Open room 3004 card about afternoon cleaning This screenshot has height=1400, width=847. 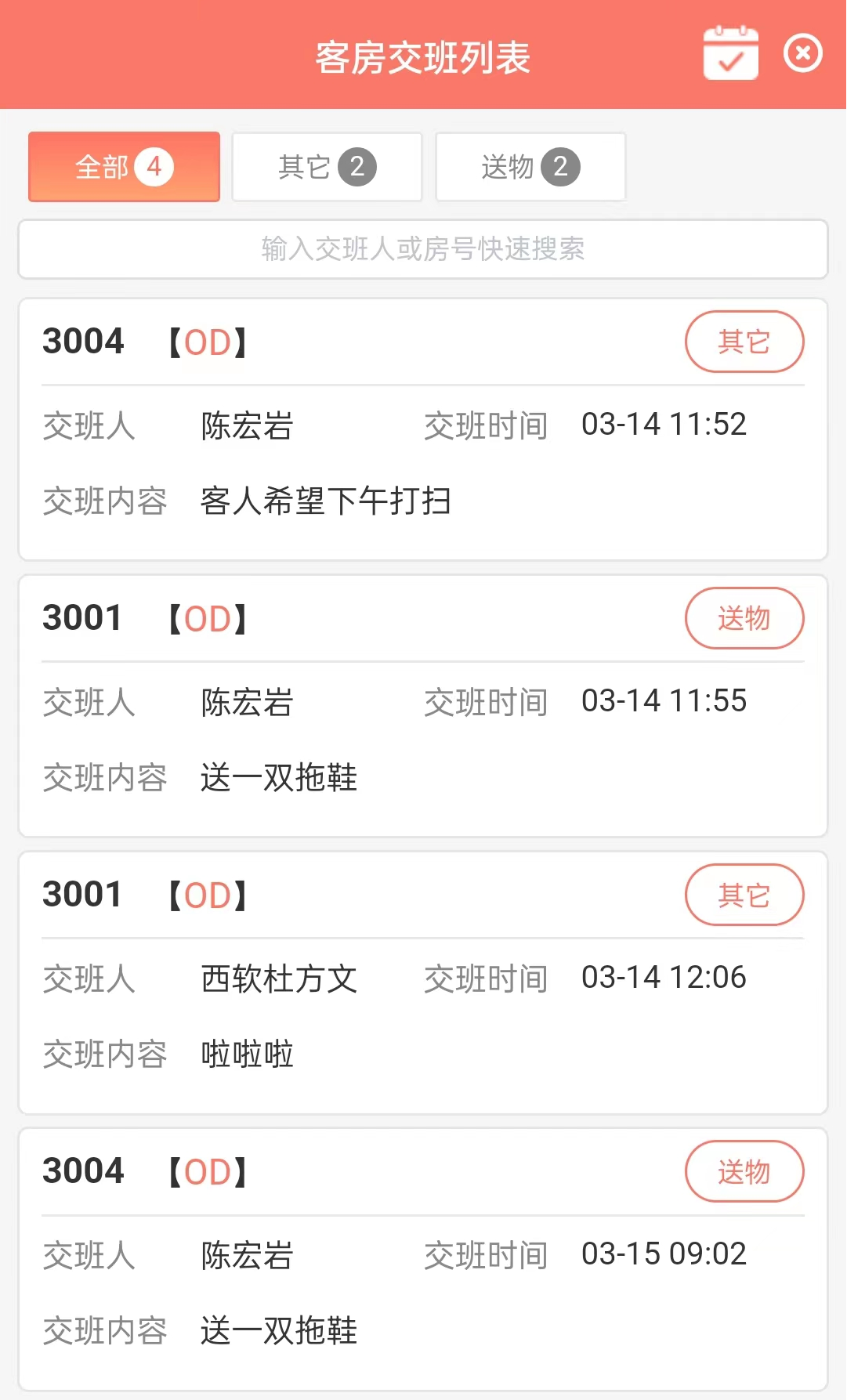423,429
